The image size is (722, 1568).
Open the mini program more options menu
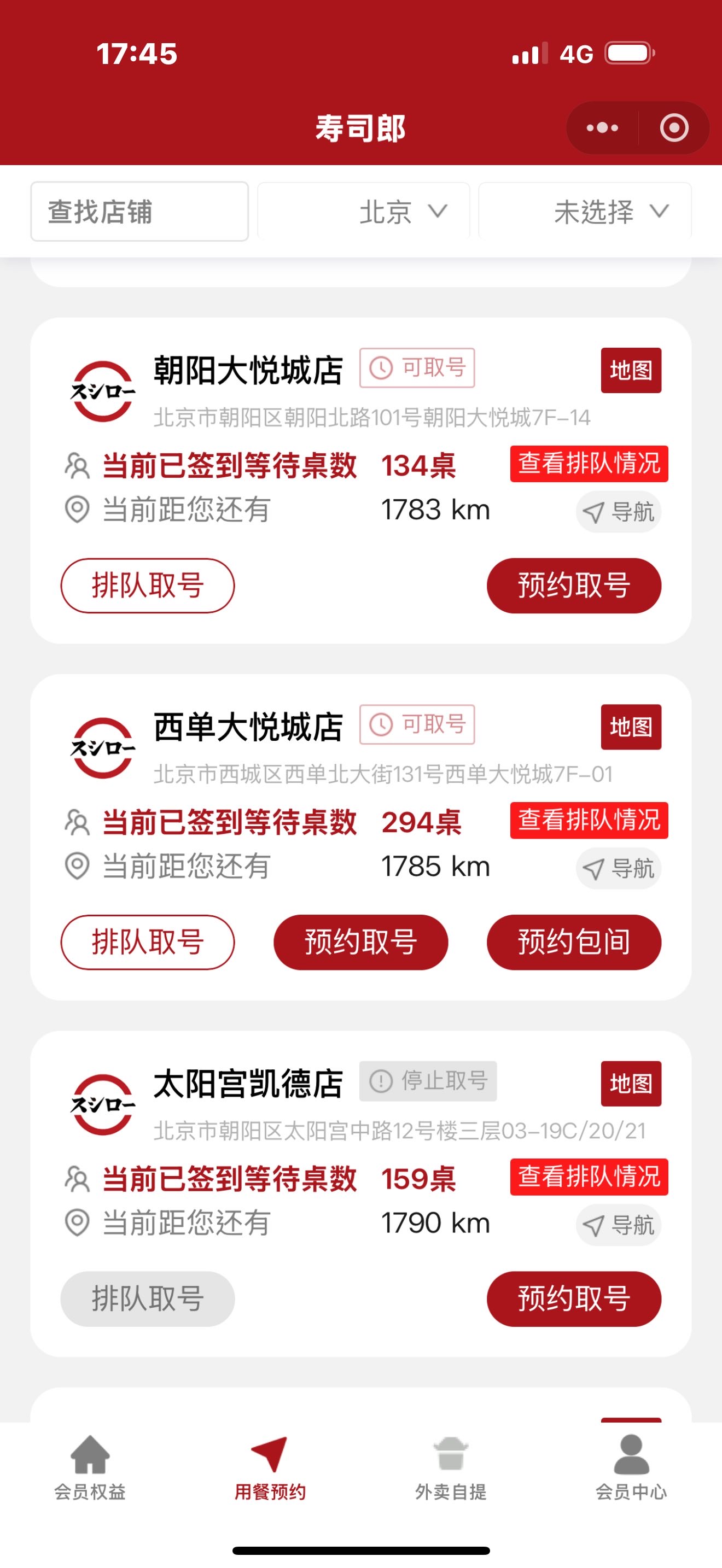pos(602,128)
